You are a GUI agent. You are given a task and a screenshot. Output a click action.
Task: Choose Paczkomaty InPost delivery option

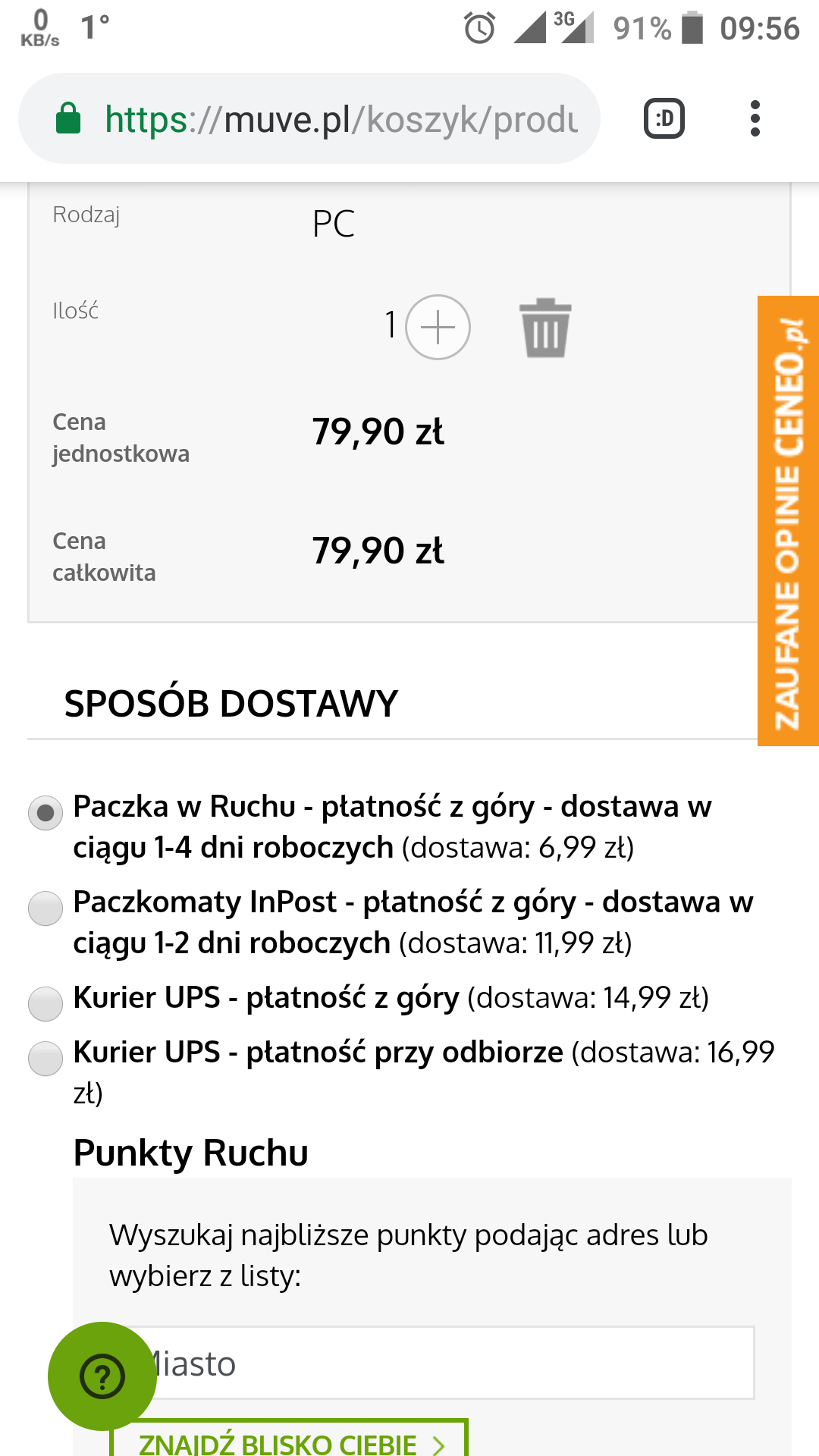(x=45, y=908)
